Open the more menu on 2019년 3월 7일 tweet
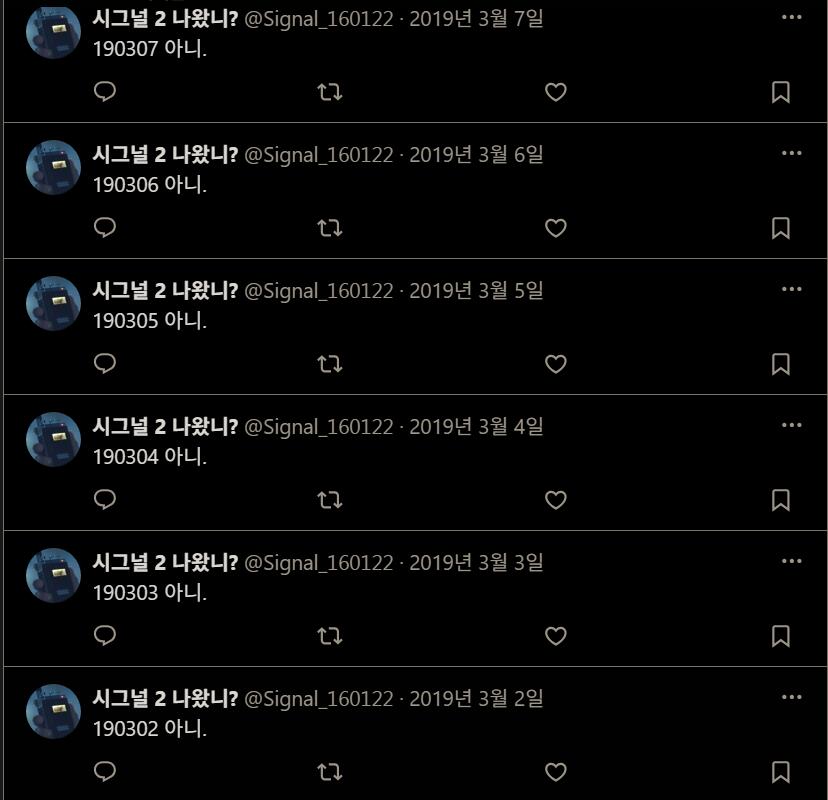The image size is (828, 800). coord(791,17)
